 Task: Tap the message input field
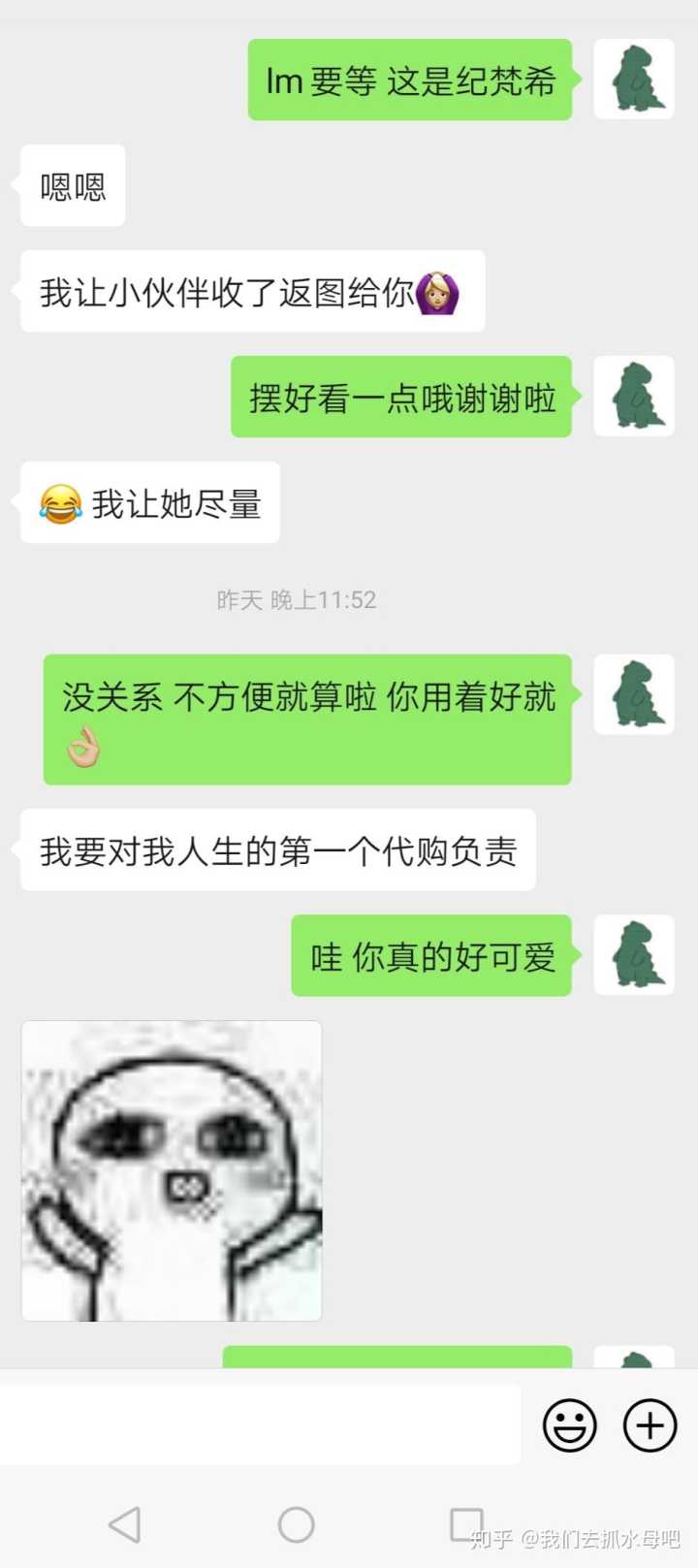coord(260,1424)
